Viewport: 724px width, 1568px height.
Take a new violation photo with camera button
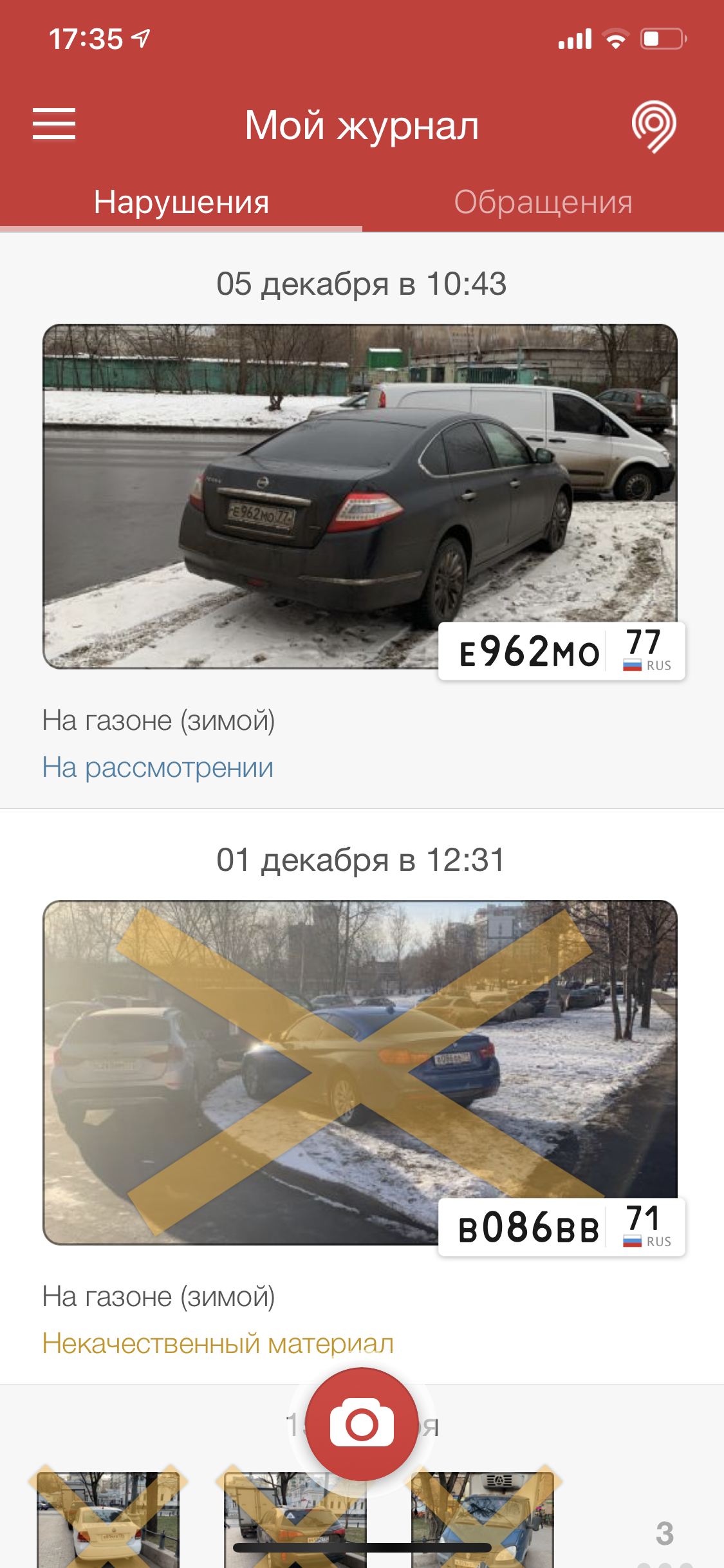[x=362, y=1424]
